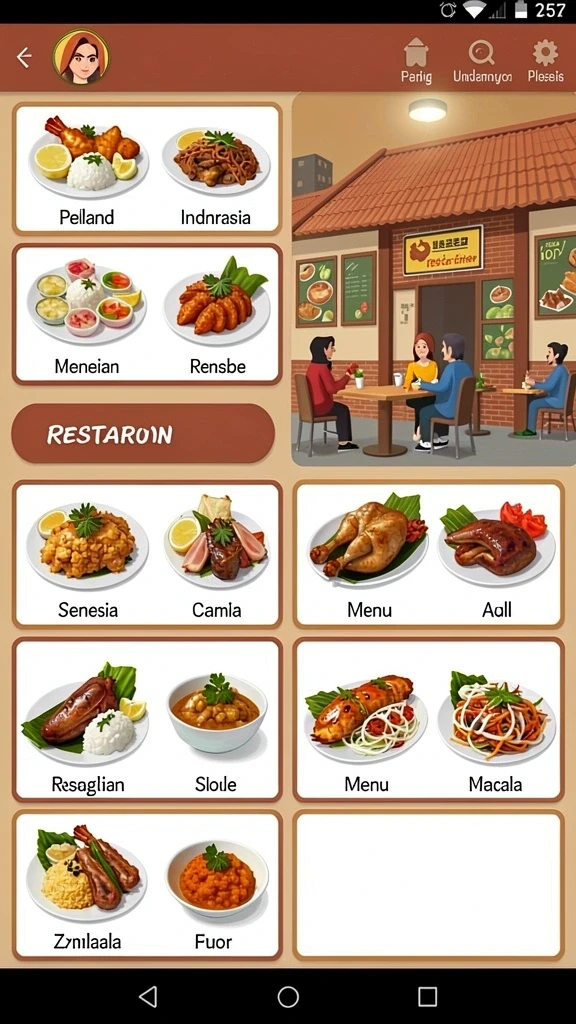
Task: Open the restaurant illustration banner
Action: (x=434, y=279)
